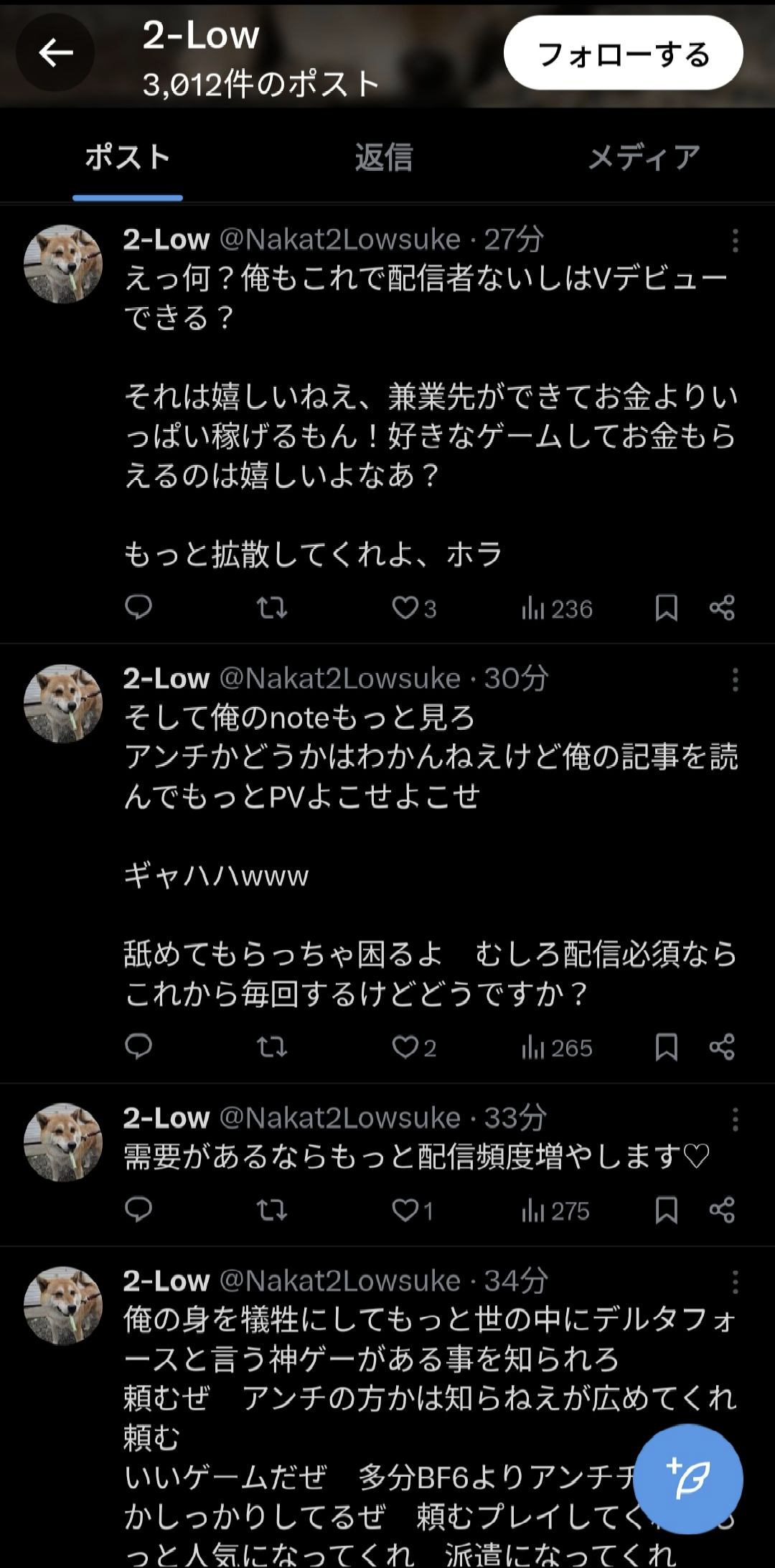Open overflow menu on the 34分 post

(x=735, y=1282)
